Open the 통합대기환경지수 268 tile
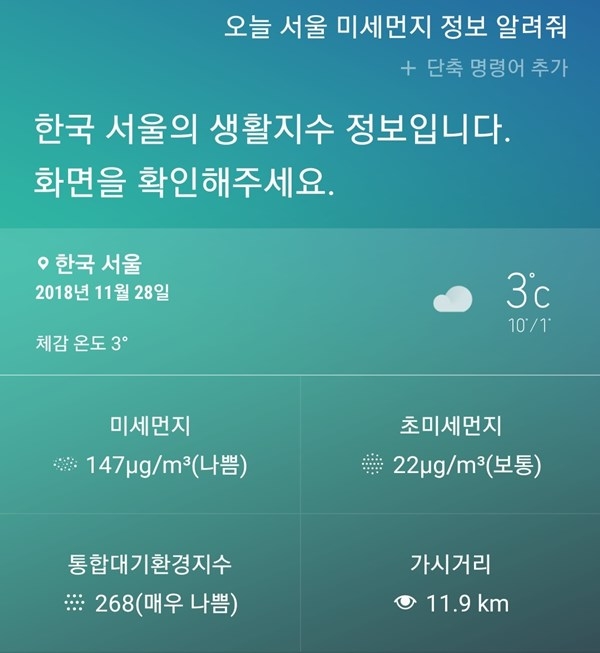 [150, 583]
